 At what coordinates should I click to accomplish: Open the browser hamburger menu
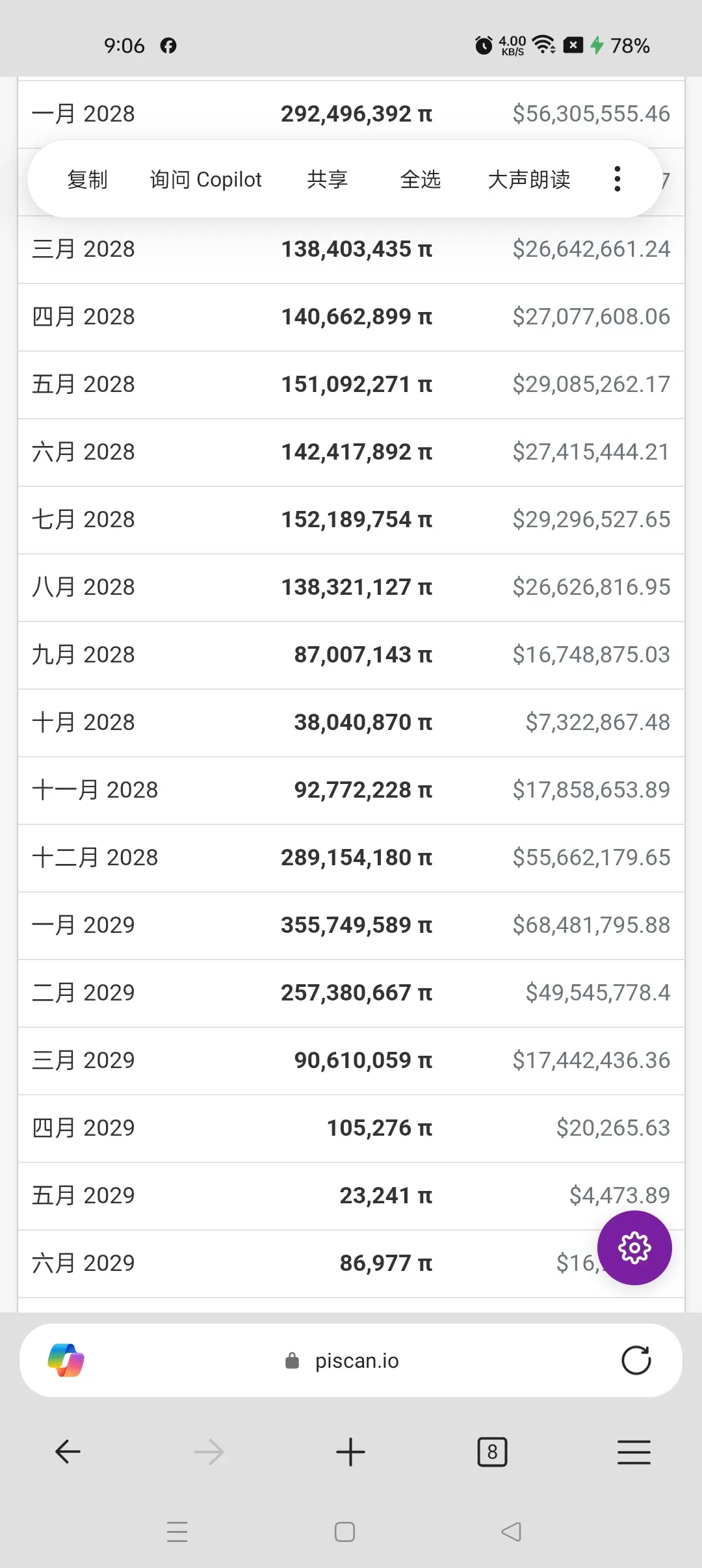click(x=634, y=1452)
